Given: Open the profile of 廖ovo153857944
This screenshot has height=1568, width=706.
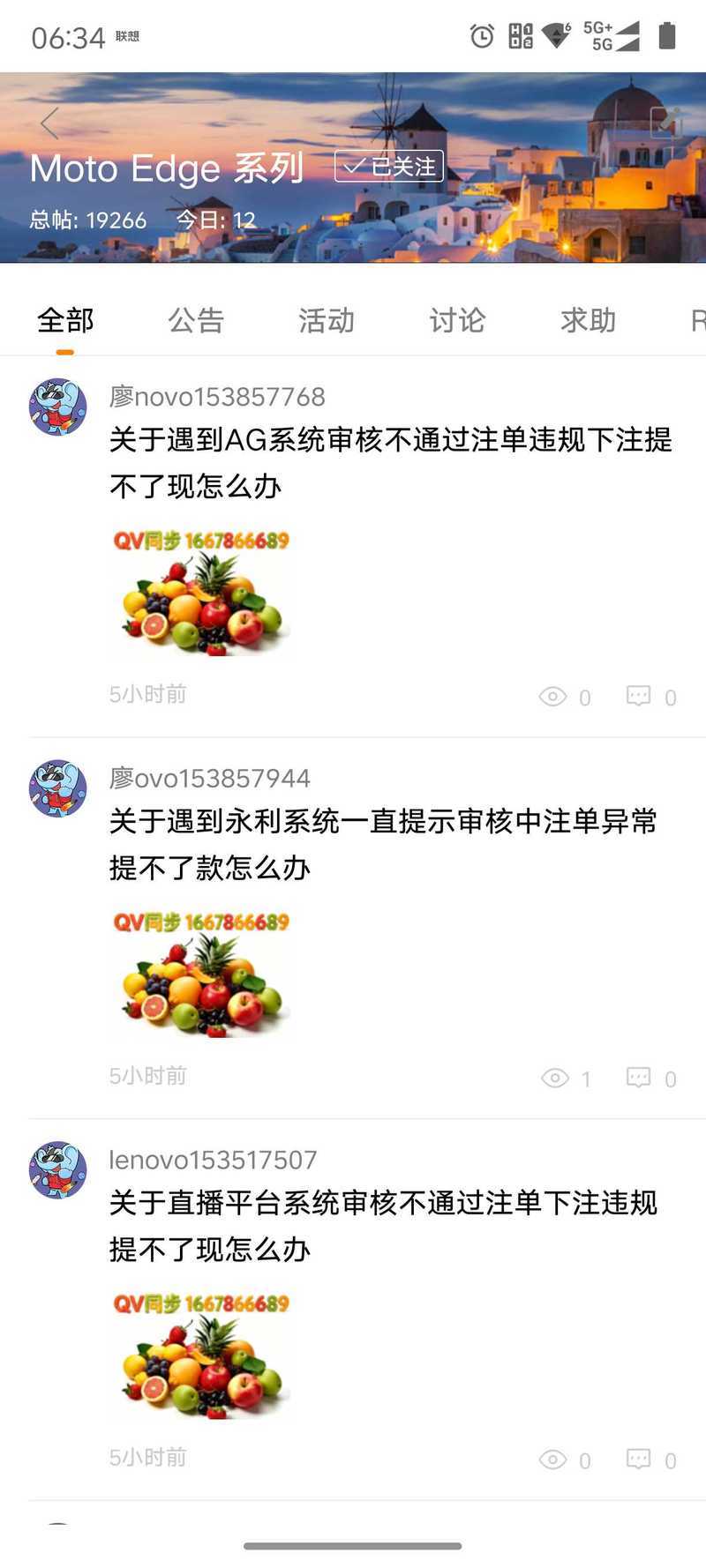Looking at the screenshot, I should (210, 778).
